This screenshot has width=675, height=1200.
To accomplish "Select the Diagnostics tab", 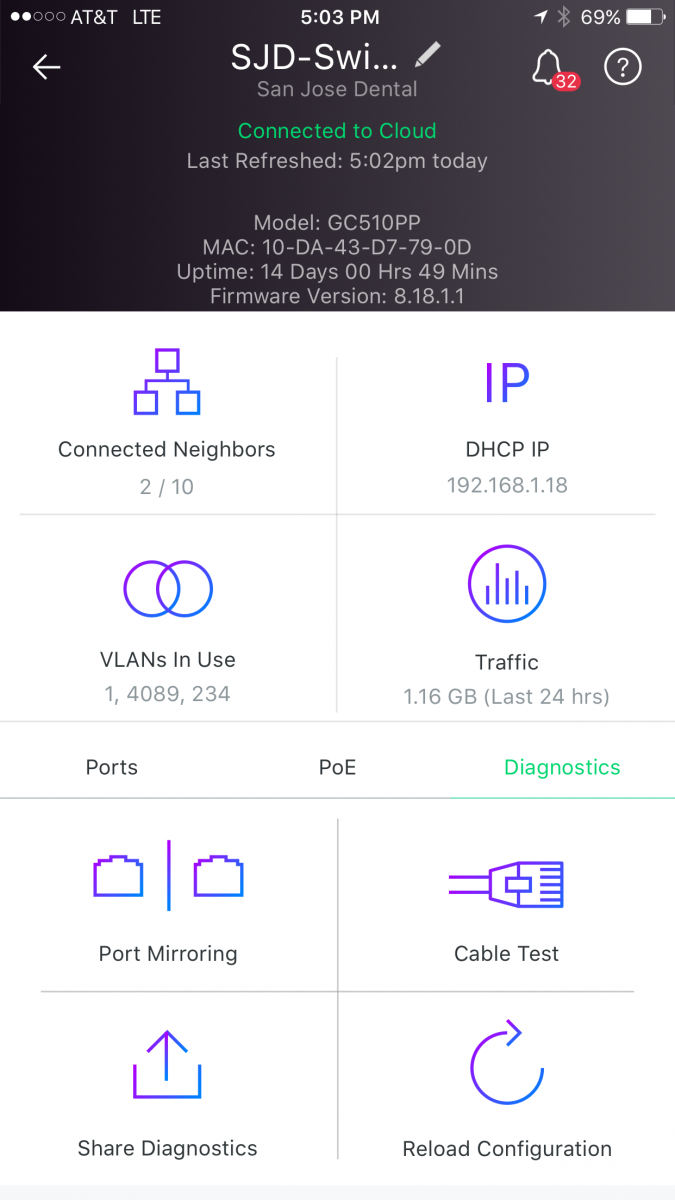I will (x=562, y=767).
